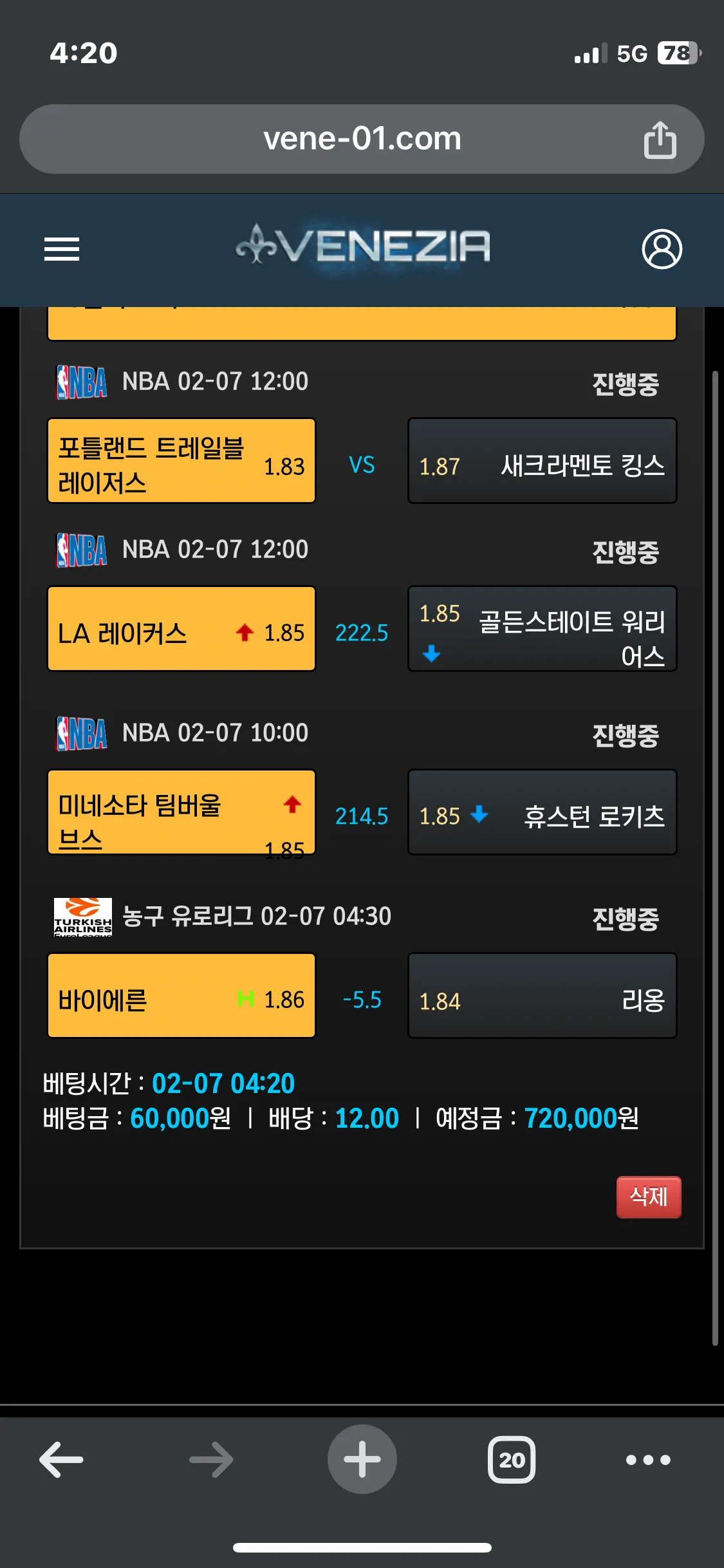The width and height of the screenshot is (724, 1568).
Task: View the 20 open tabs
Action: pyautogui.click(x=512, y=1459)
